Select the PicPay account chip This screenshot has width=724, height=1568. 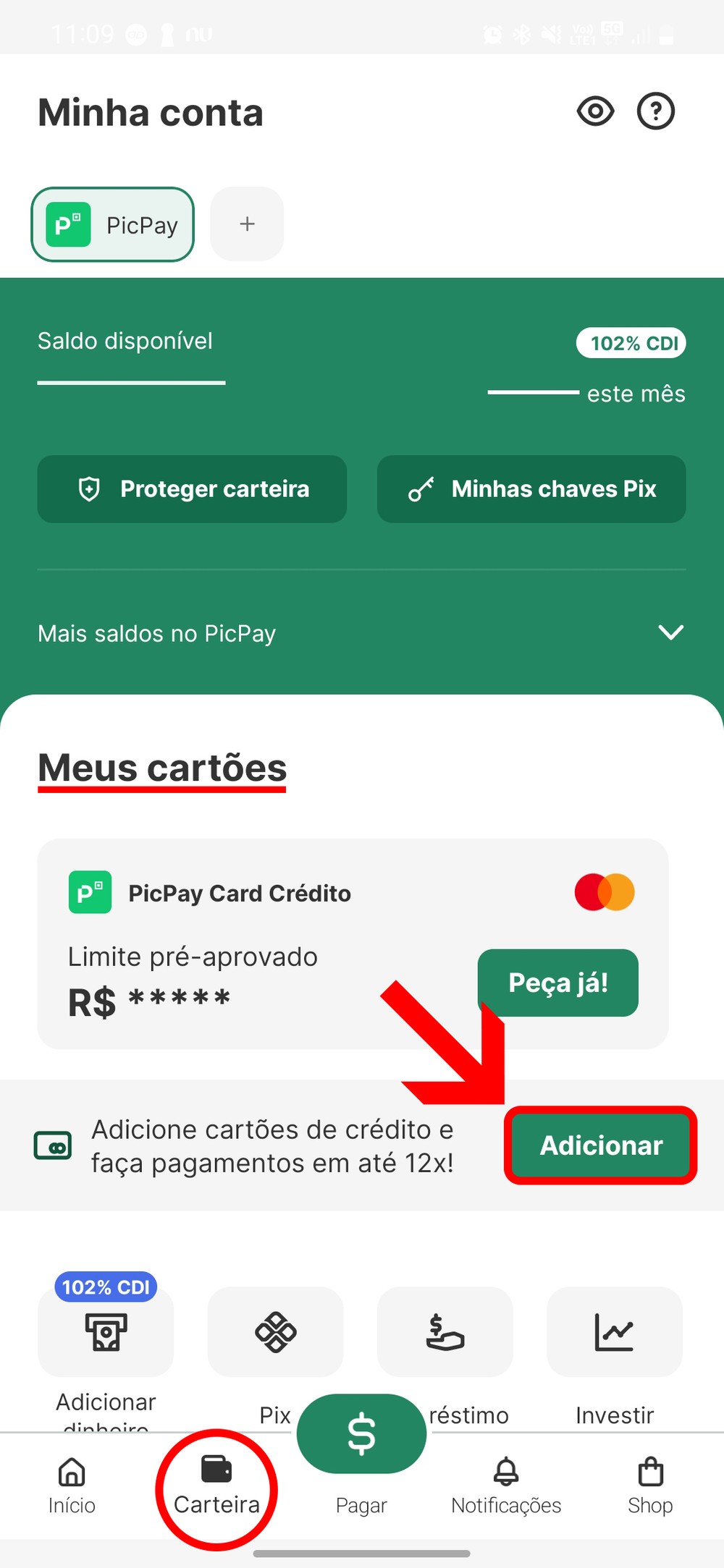(113, 224)
